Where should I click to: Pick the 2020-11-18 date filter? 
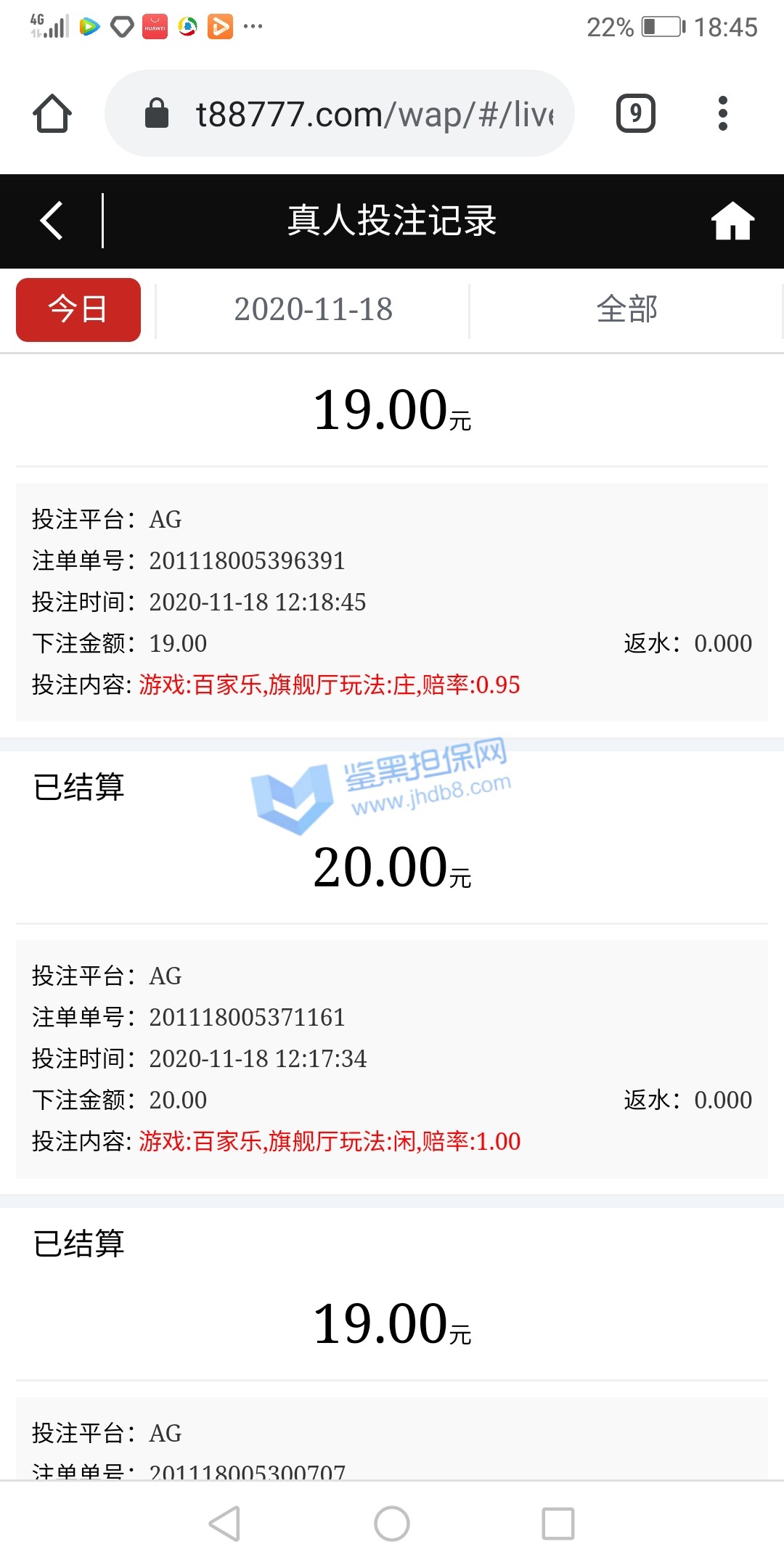click(x=313, y=310)
